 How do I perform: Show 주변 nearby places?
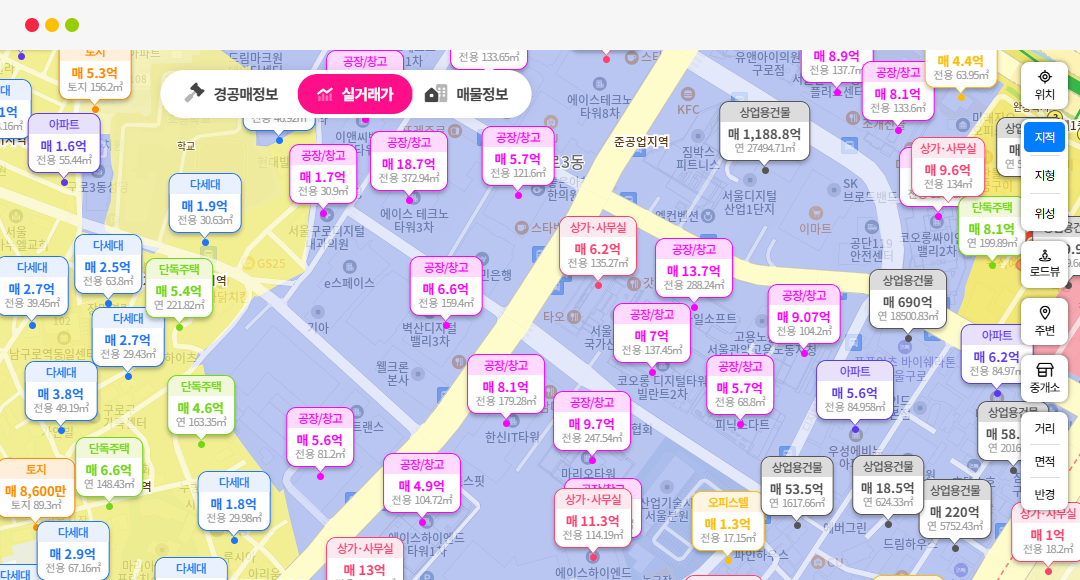click(1044, 321)
